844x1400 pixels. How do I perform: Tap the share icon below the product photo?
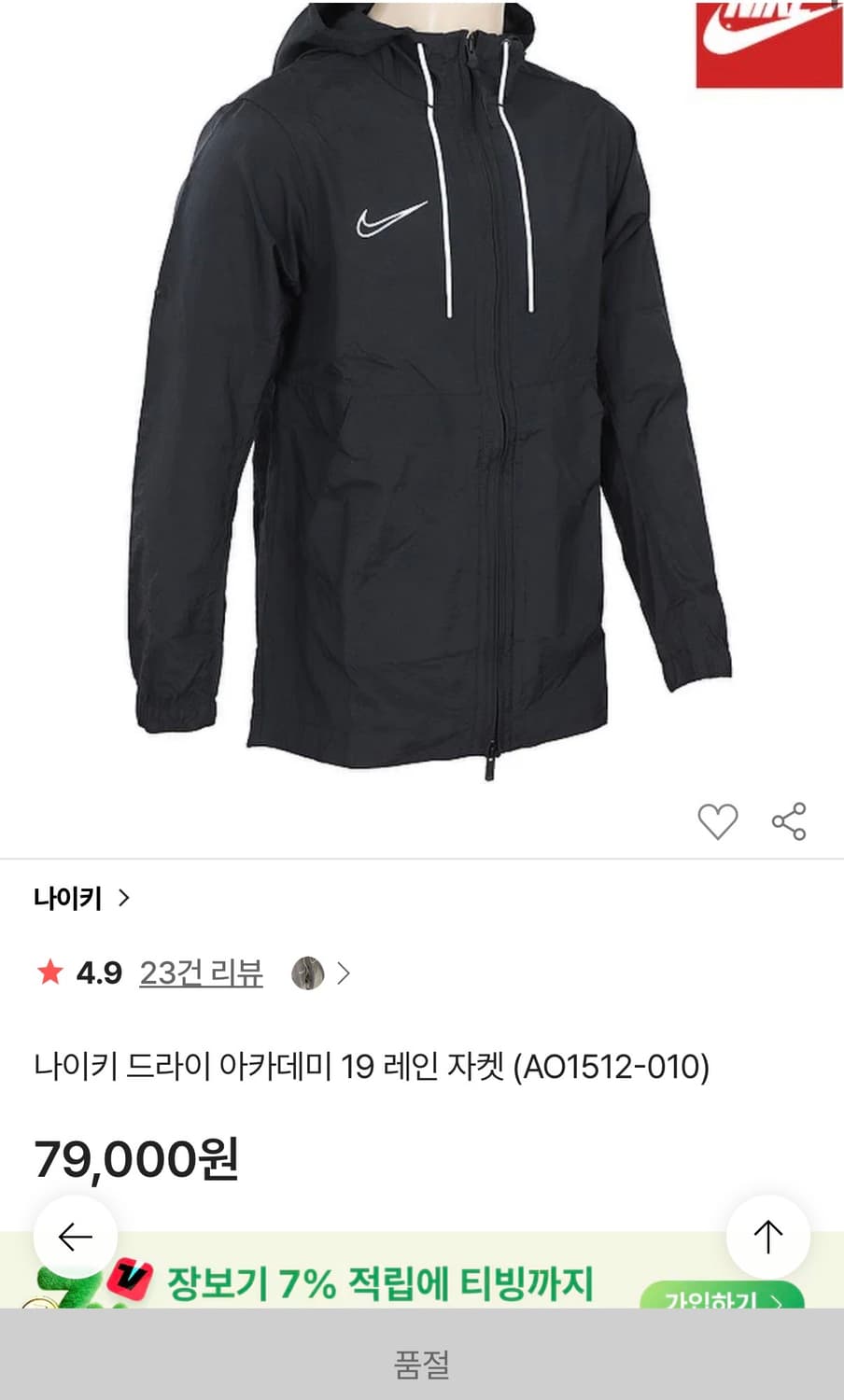coord(787,821)
